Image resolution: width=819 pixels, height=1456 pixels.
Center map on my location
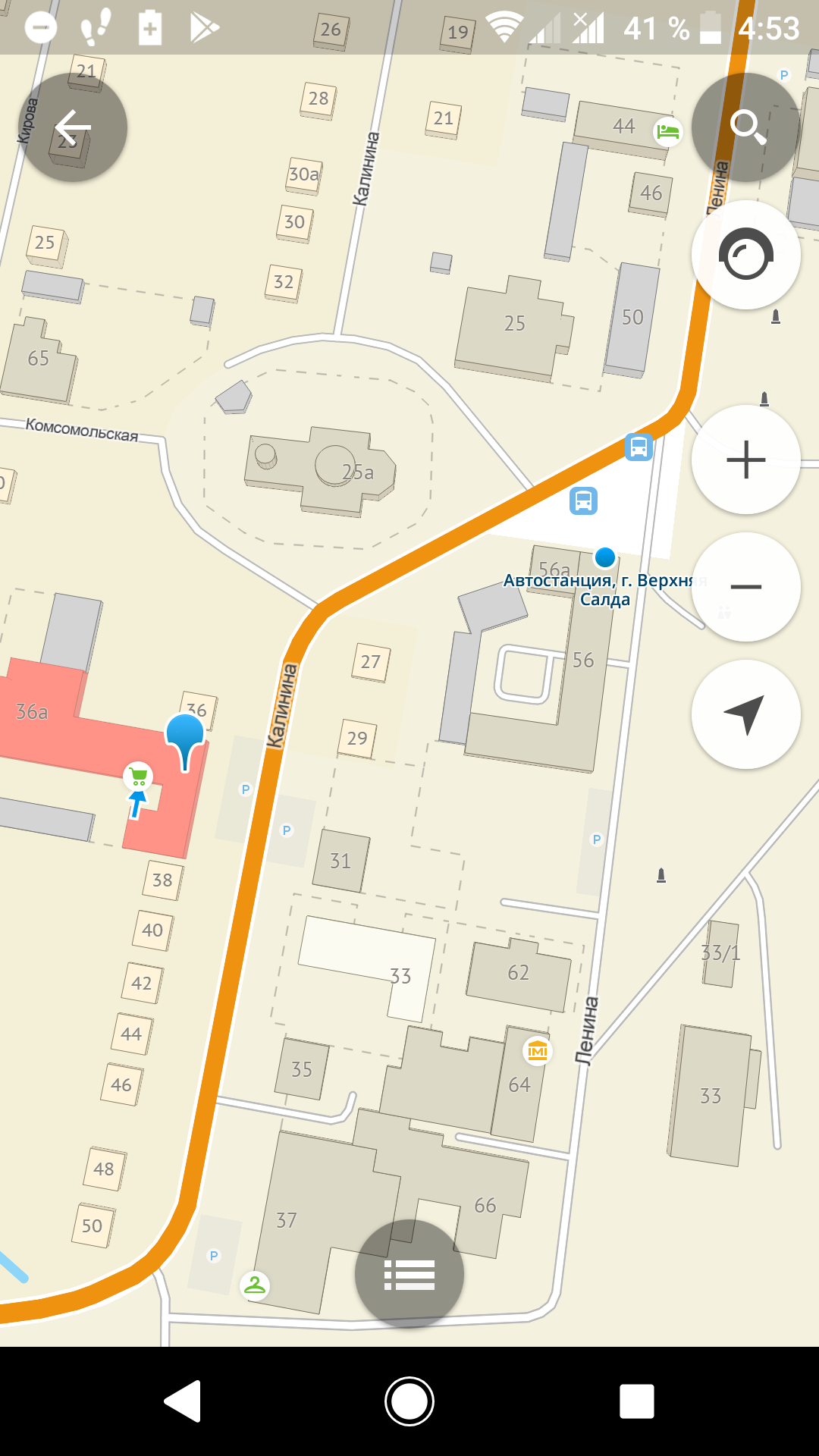746,714
